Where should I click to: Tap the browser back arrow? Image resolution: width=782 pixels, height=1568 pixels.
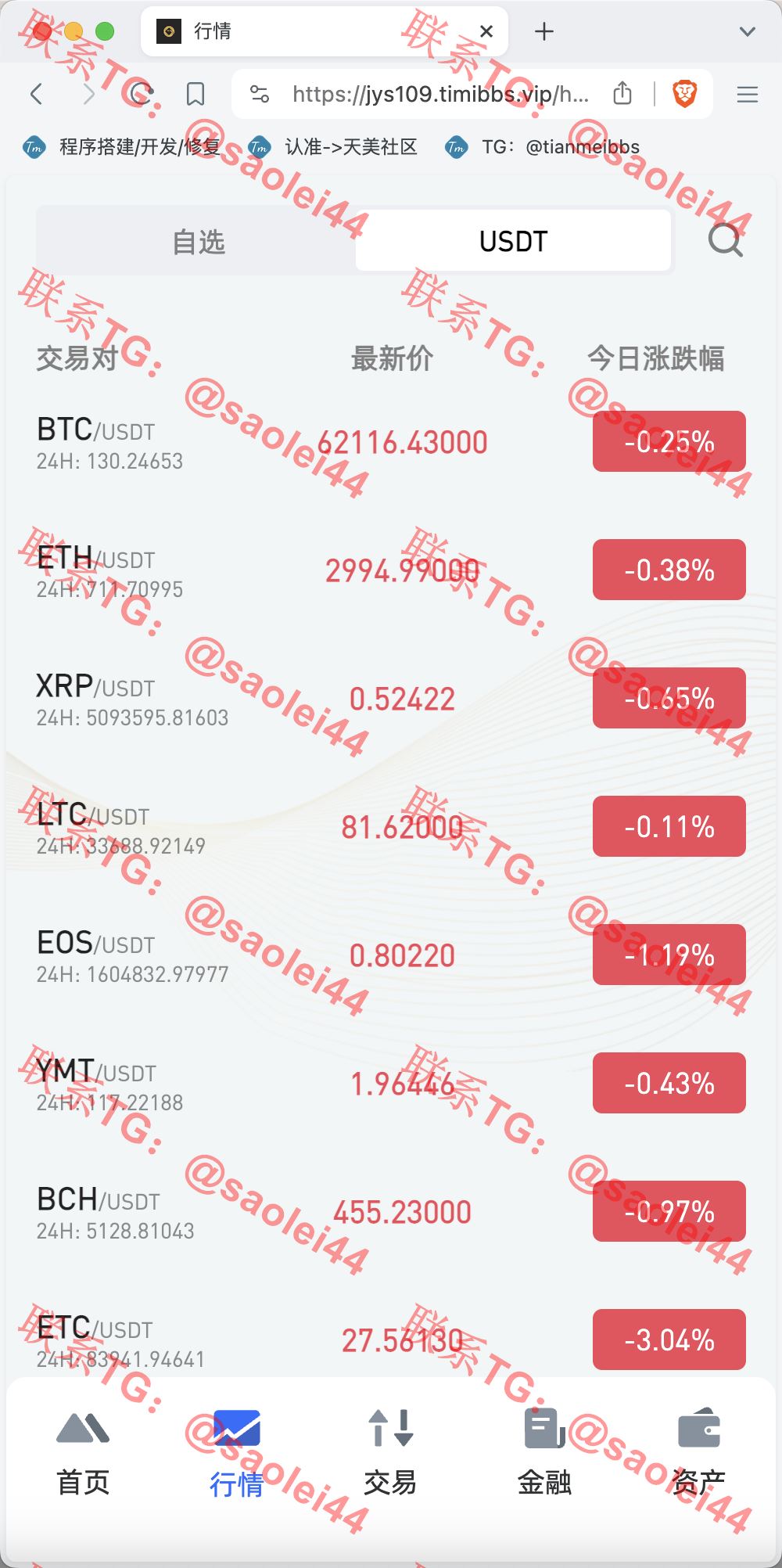(36, 94)
